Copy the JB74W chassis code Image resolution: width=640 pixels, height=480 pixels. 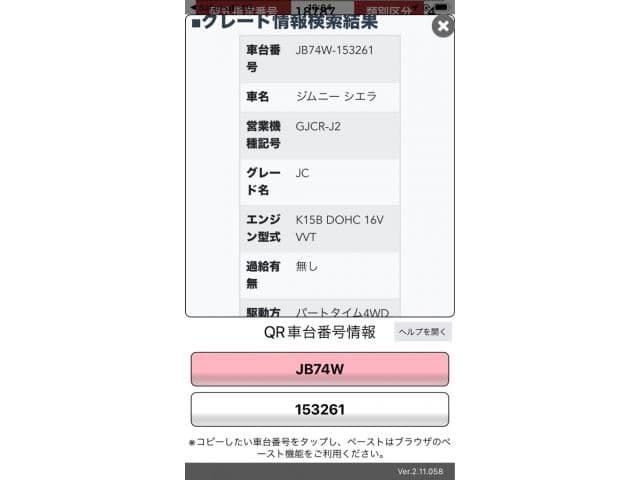click(x=319, y=369)
